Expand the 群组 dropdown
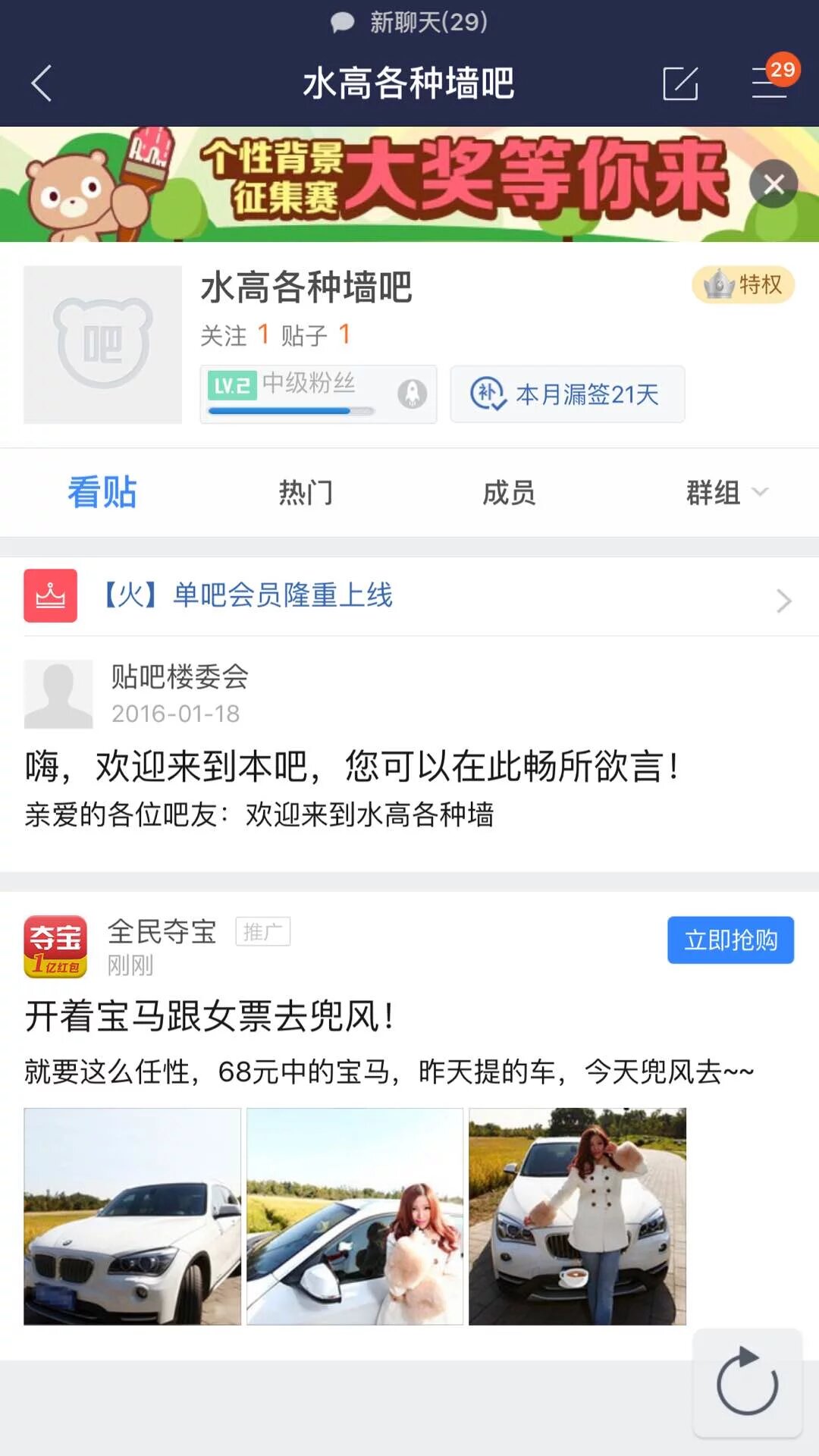The image size is (819, 1456). coord(726,493)
